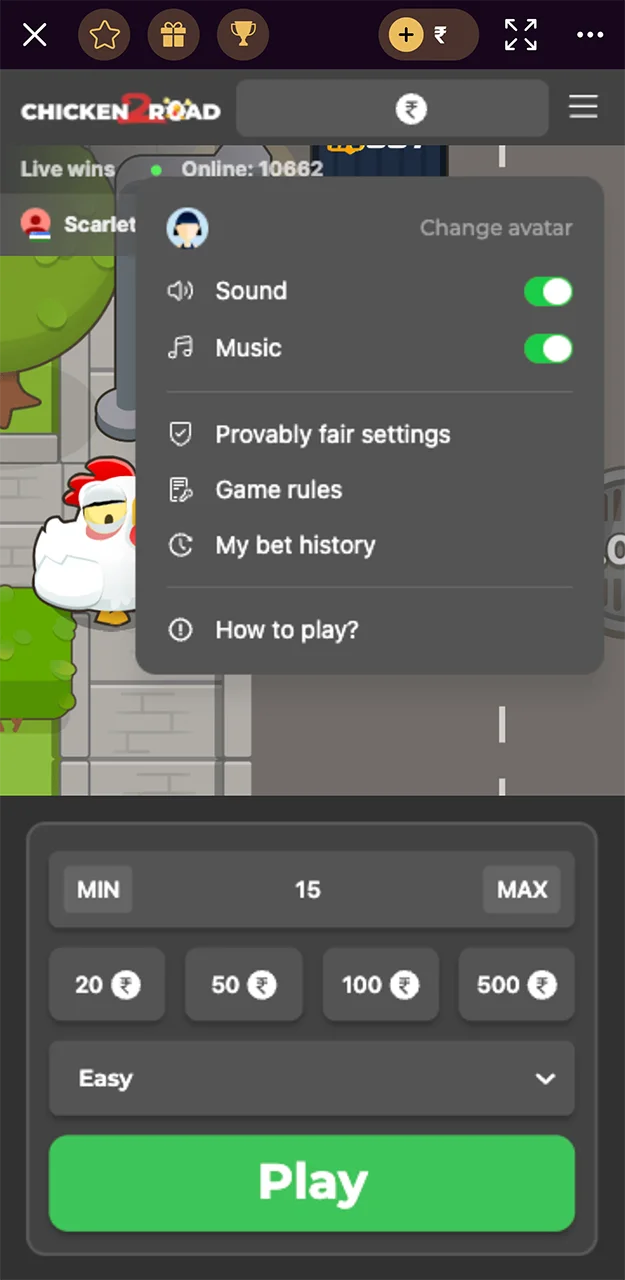This screenshot has height=1280, width=625.
Task: Expand the Easy difficulty dropdown
Action: click(312, 1078)
